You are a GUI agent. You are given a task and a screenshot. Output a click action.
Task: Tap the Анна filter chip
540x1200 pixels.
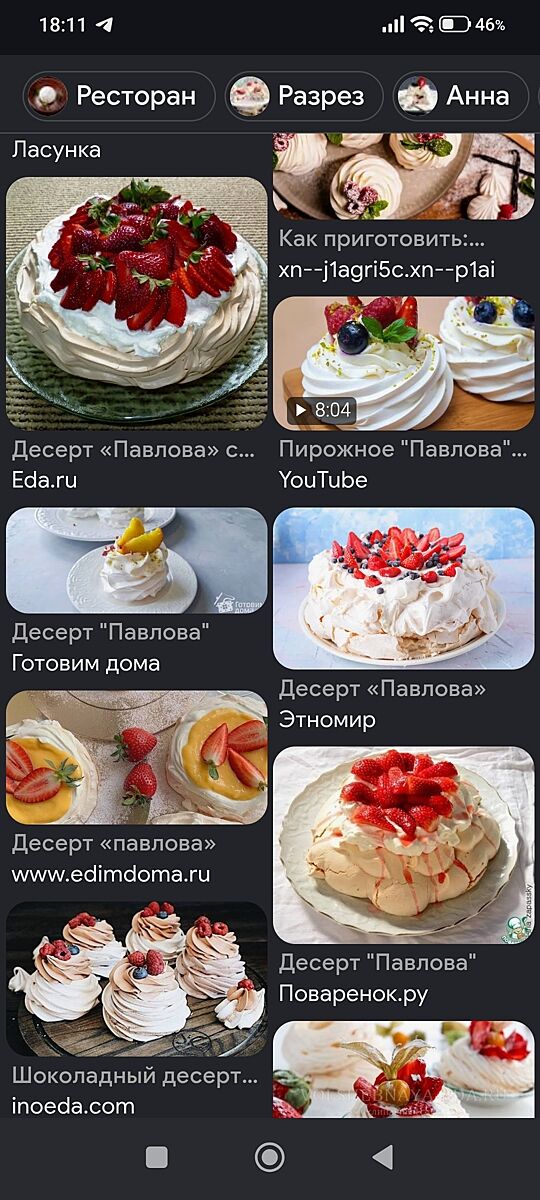[x=461, y=96]
